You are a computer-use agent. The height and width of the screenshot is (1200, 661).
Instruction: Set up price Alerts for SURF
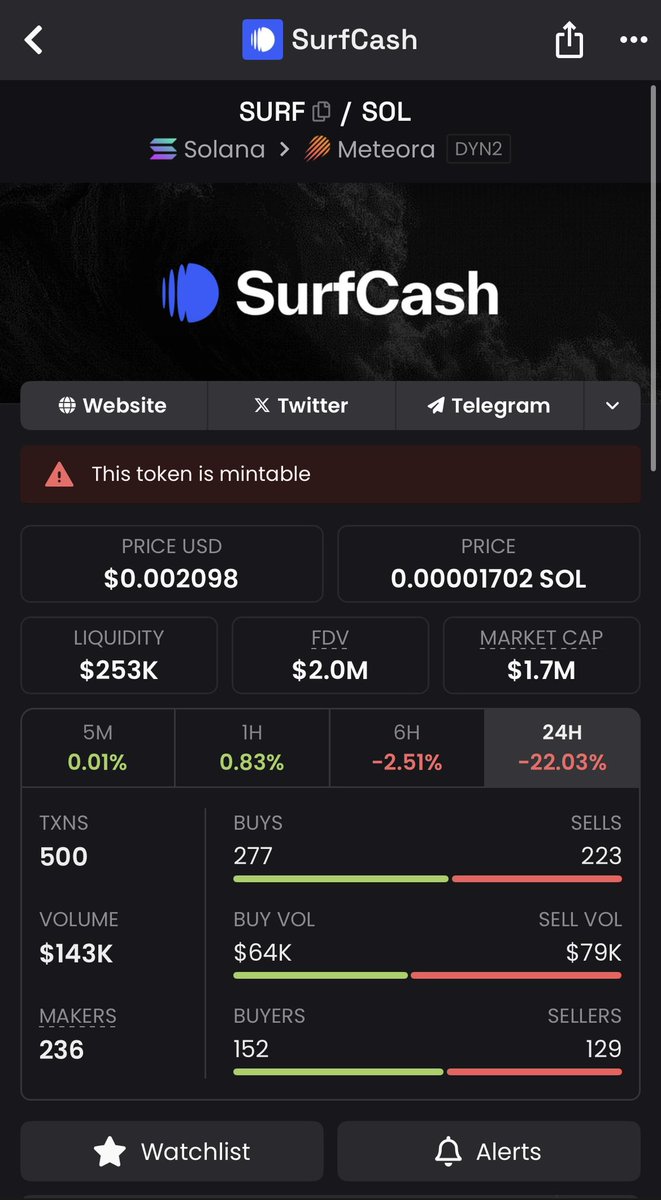pos(488,1152)
